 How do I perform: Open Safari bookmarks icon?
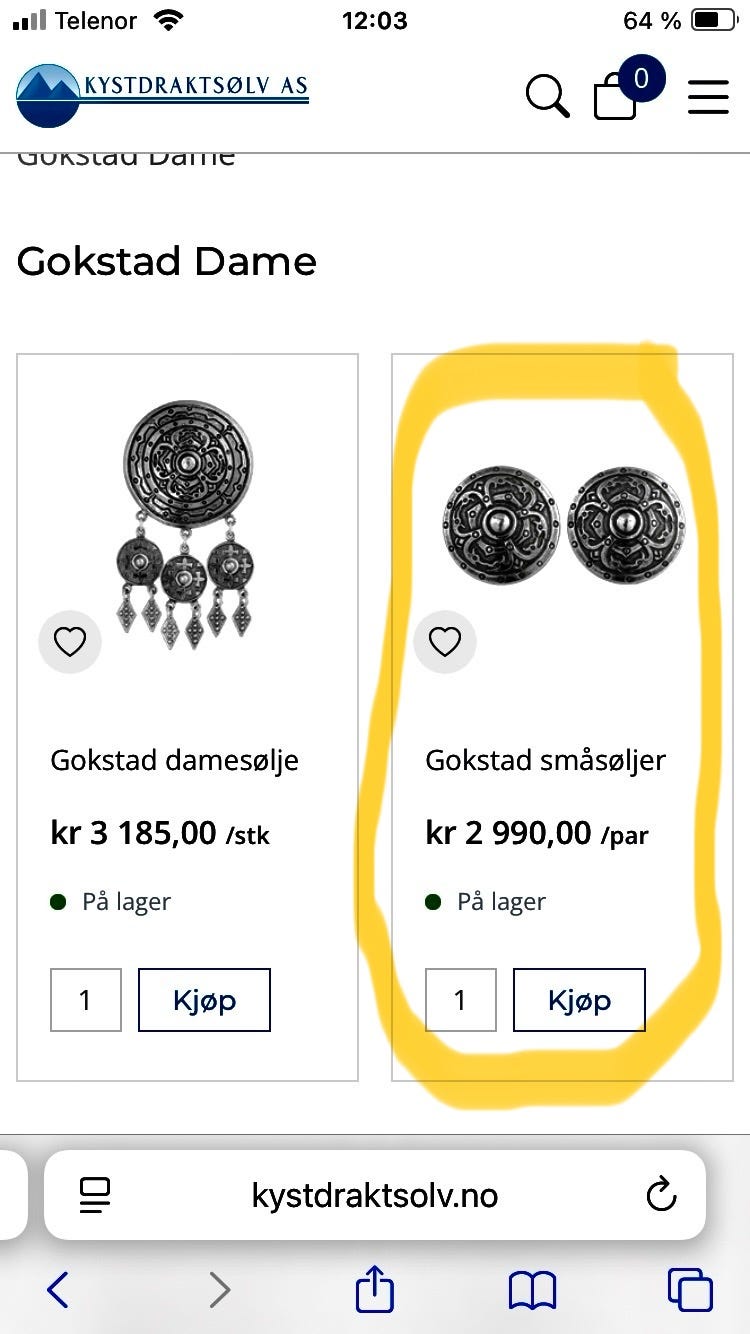click(533, 1289)
